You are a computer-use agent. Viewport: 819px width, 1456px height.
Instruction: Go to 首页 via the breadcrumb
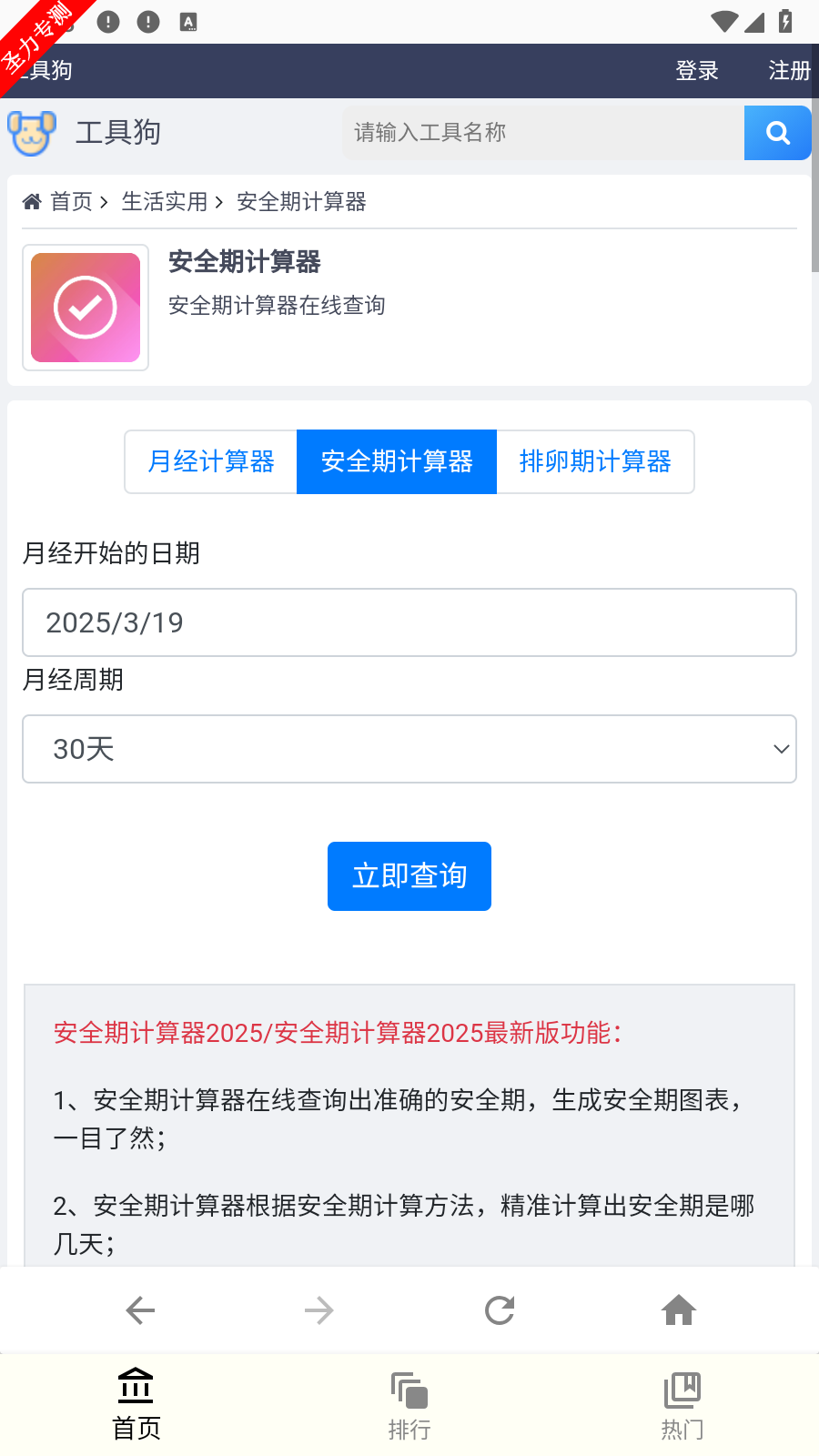pyautogui.click(x=71, y=202)
